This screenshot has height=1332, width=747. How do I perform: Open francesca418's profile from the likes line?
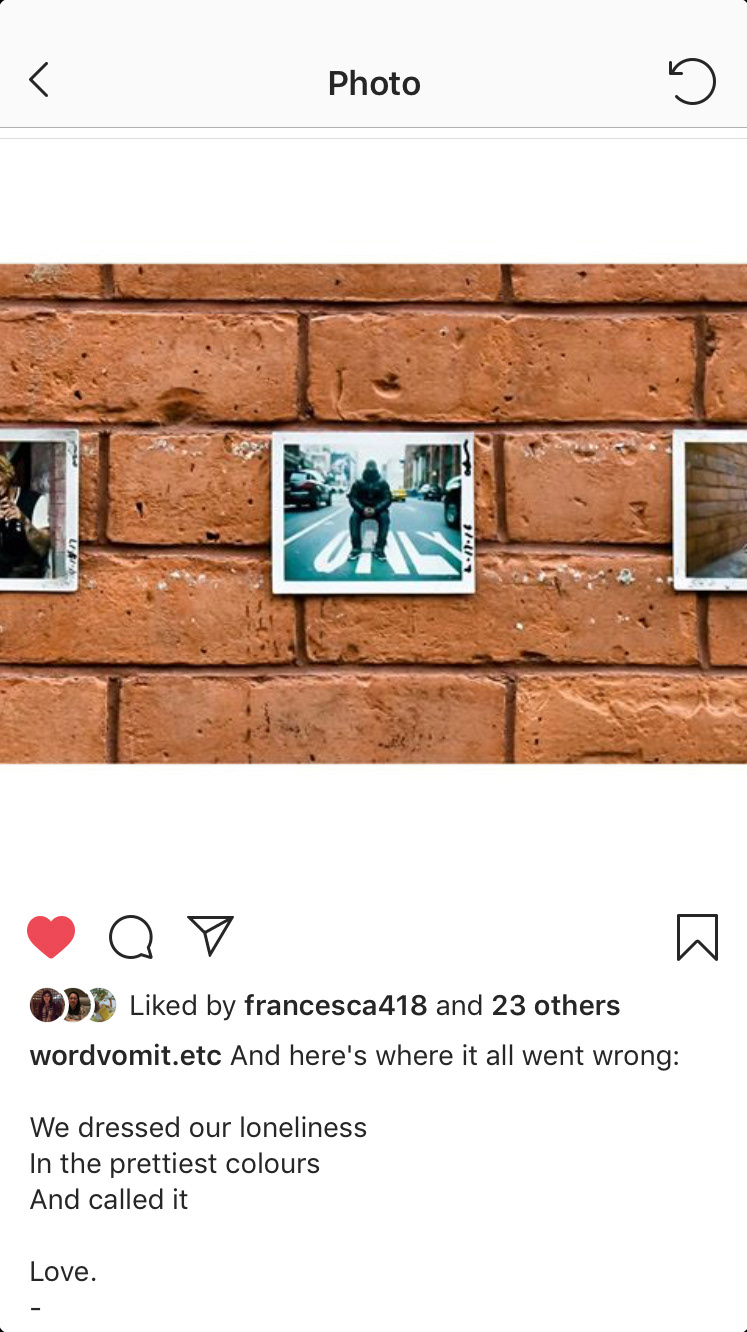(335, 1005)
